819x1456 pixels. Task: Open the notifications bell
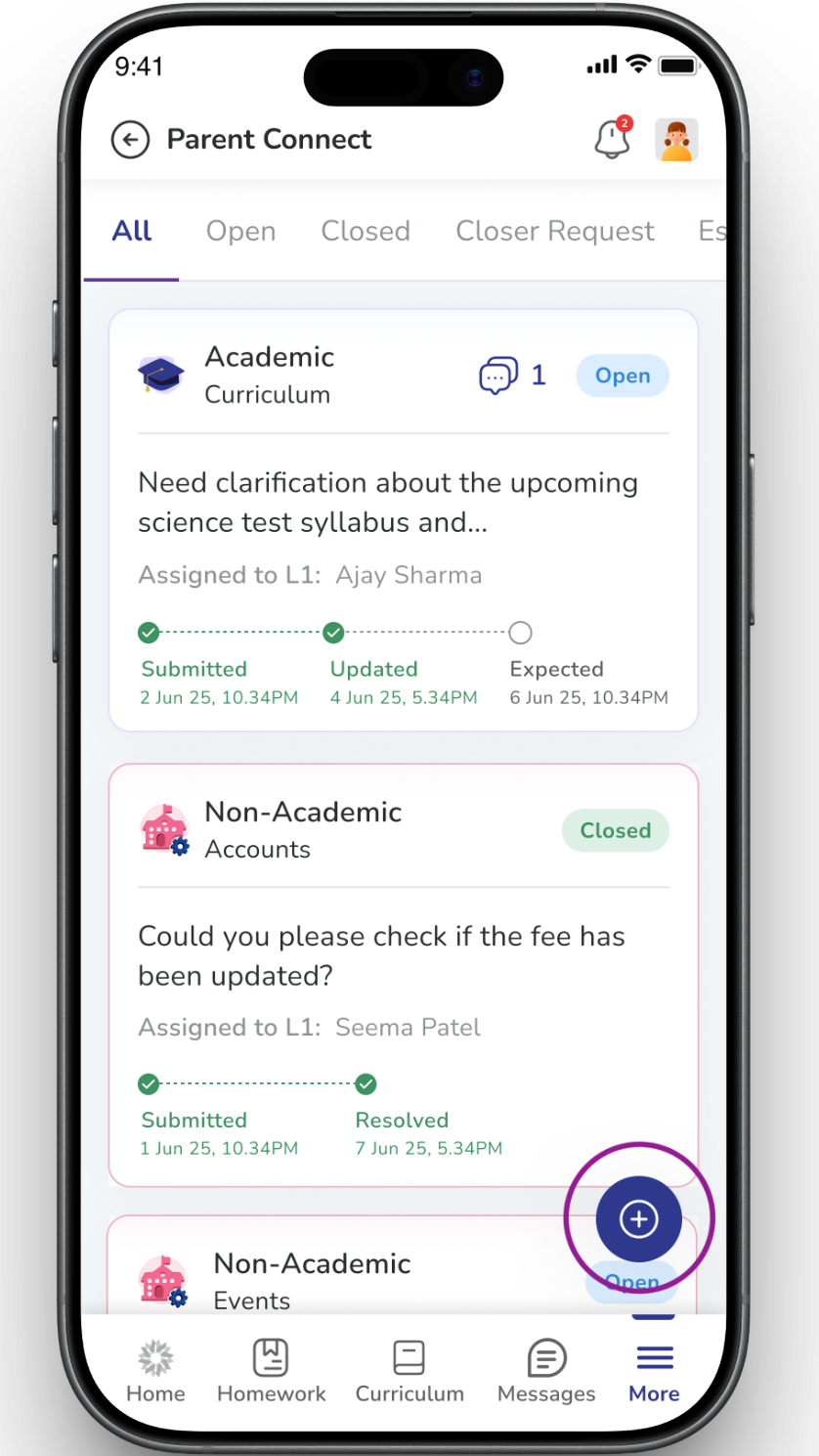point(613,139)
